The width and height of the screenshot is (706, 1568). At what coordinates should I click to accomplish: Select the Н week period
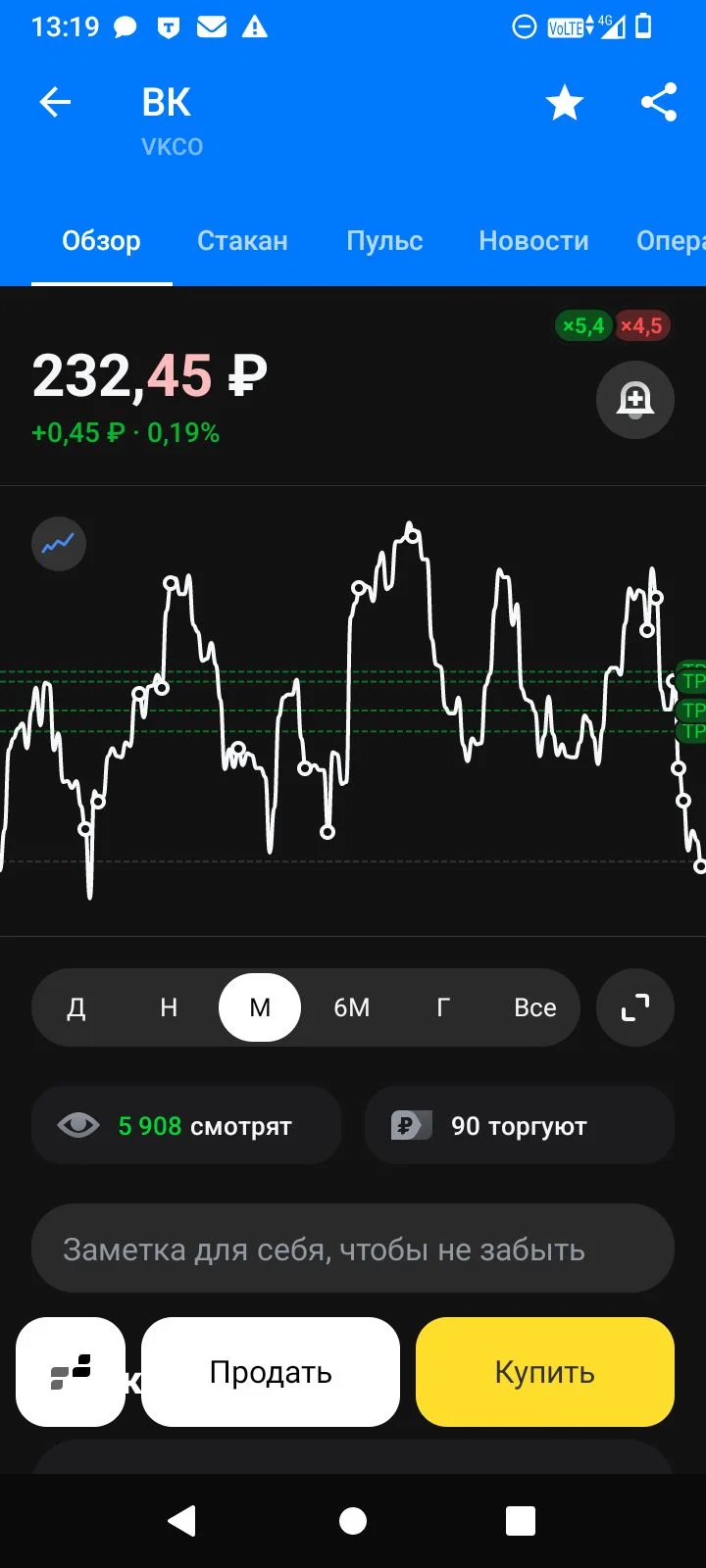point(169,1007)
